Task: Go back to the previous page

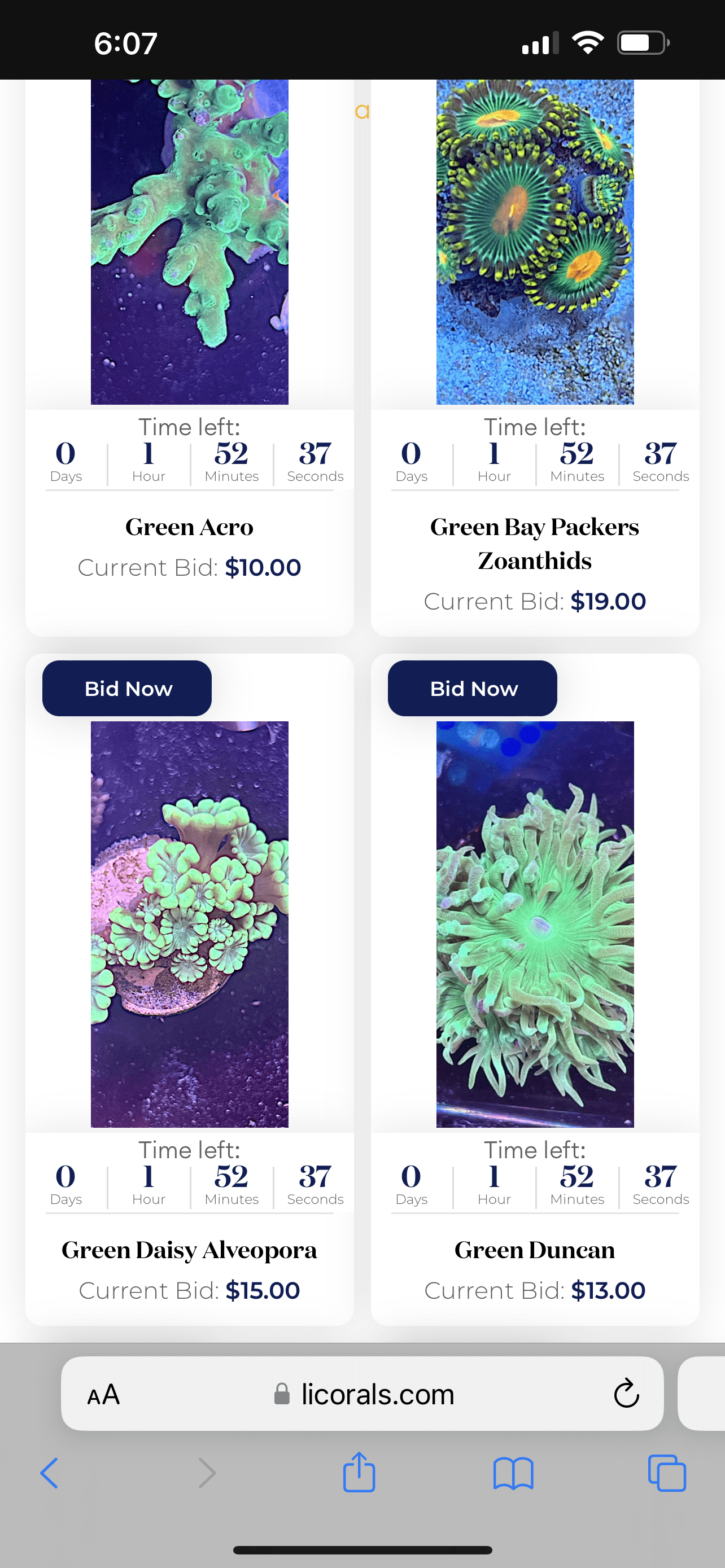Action: pyautogui.click(x=49, y=1474)
